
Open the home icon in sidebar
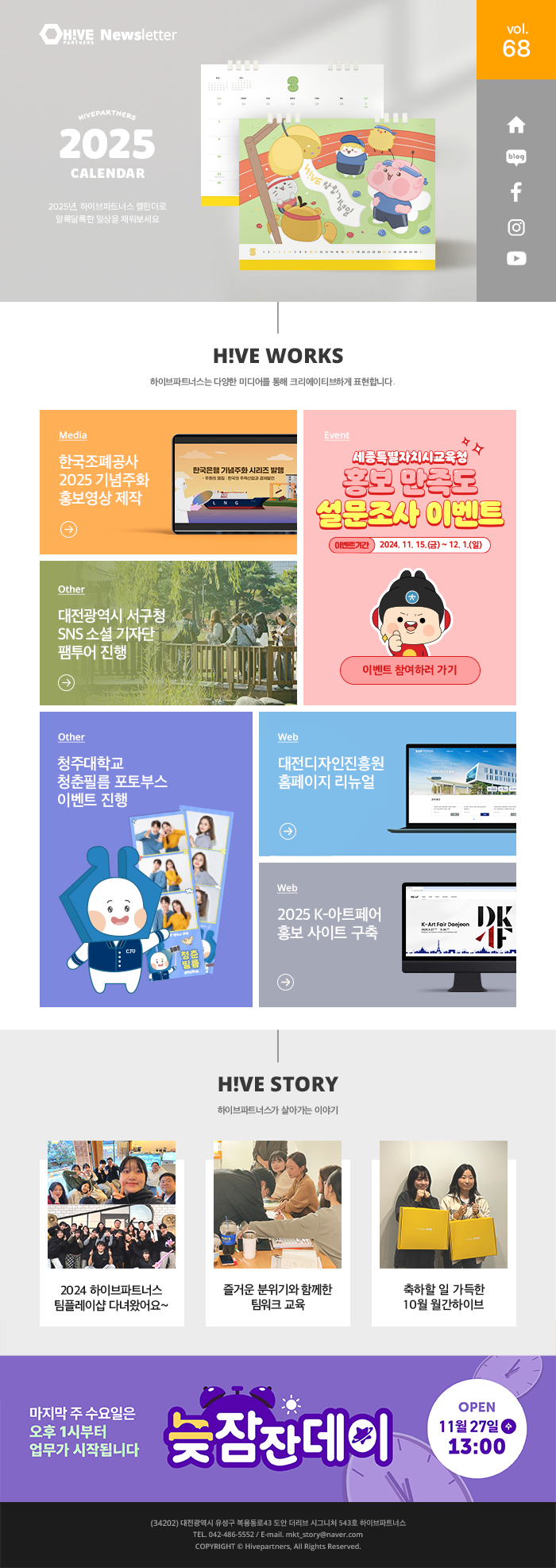(516, 125)
